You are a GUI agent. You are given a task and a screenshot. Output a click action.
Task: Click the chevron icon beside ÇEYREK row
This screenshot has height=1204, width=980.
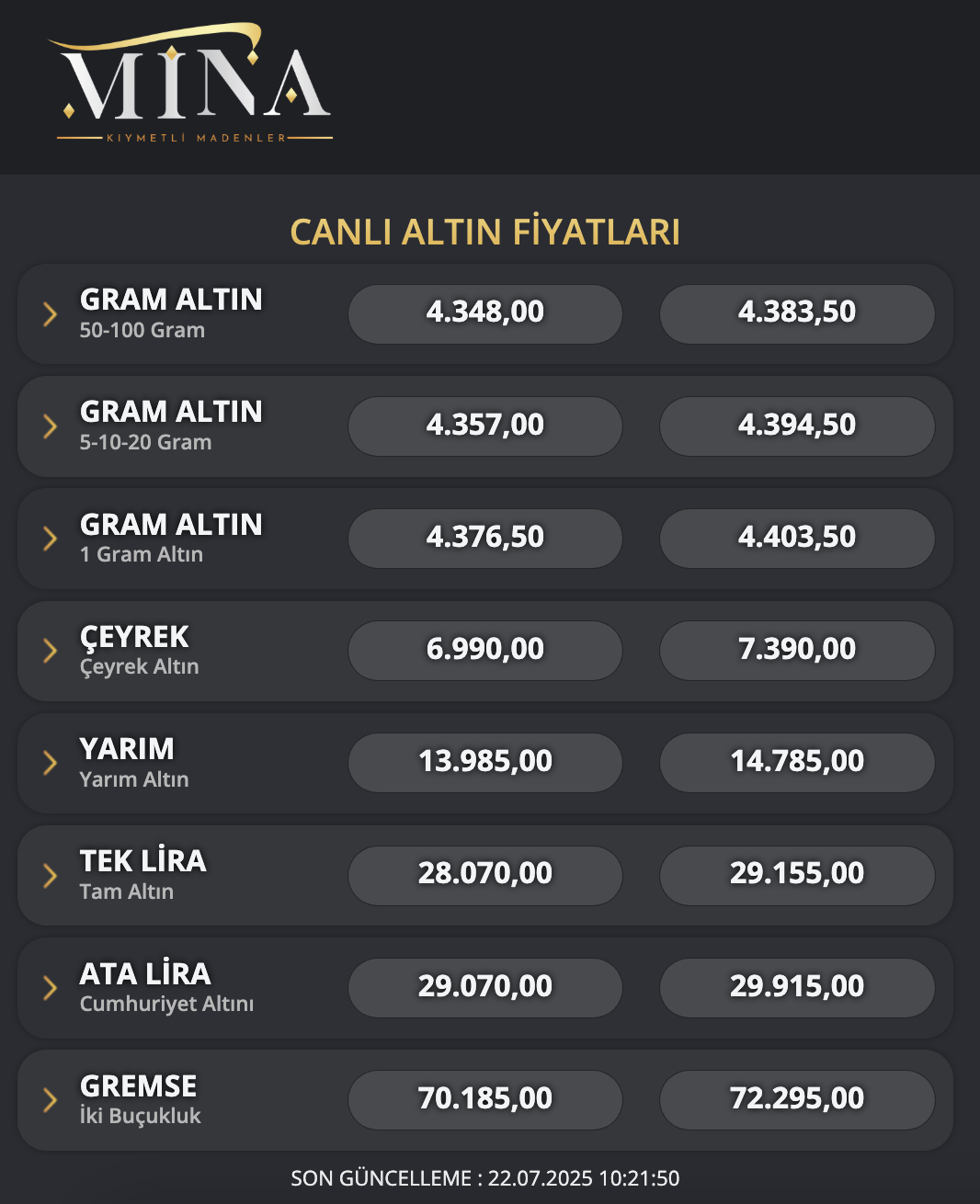tap(50, 650)
